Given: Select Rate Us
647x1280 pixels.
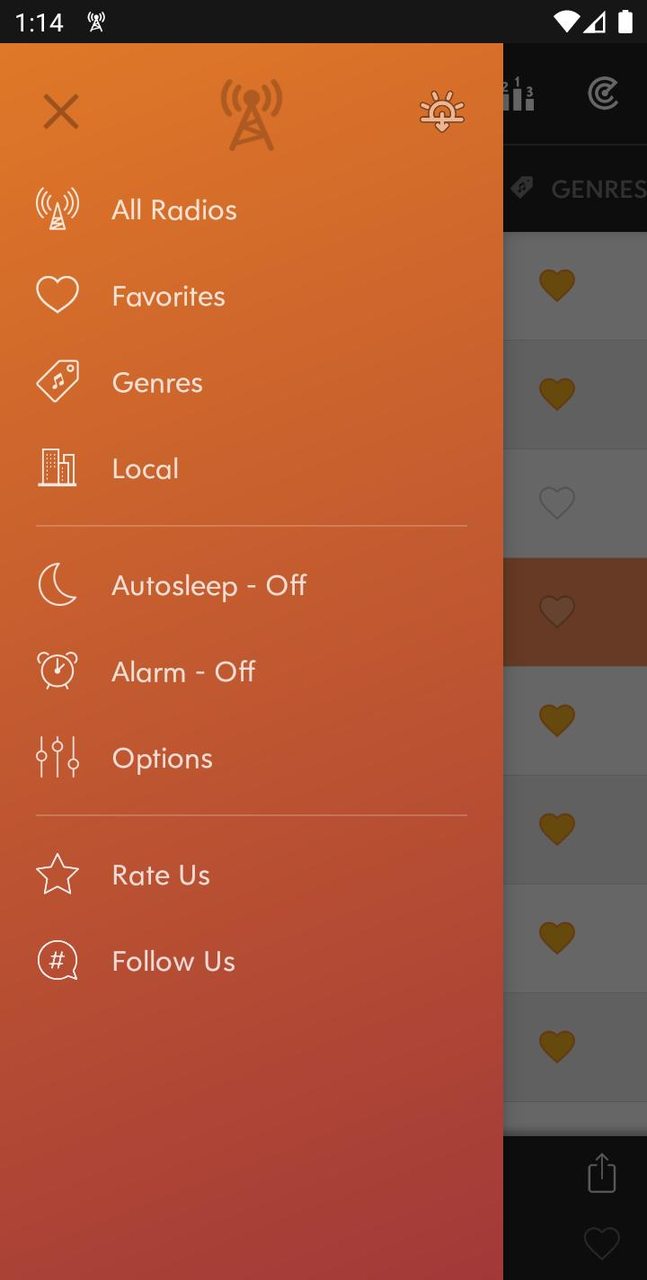Looking at the screenshot, I should [x=160, y=875].
